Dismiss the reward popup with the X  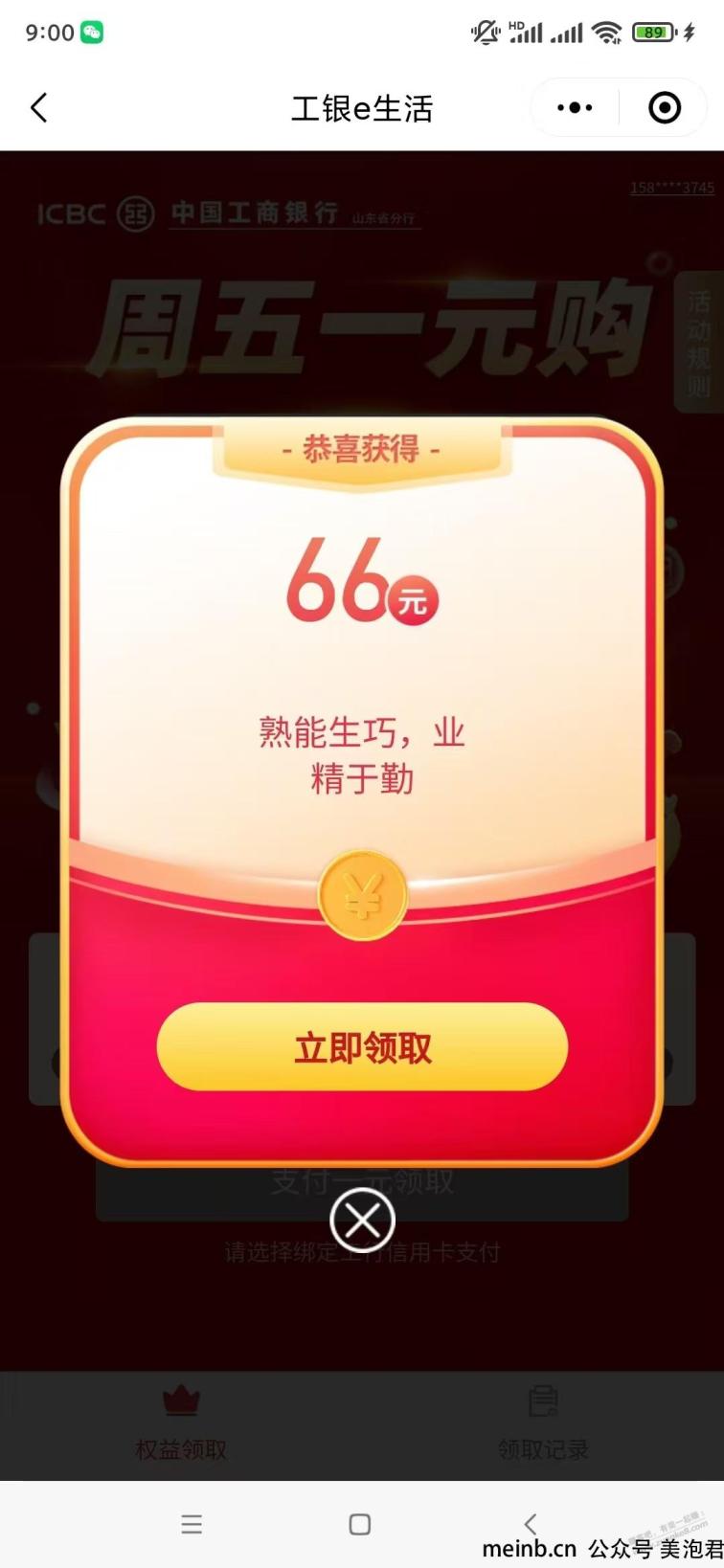click(362, 1221)
